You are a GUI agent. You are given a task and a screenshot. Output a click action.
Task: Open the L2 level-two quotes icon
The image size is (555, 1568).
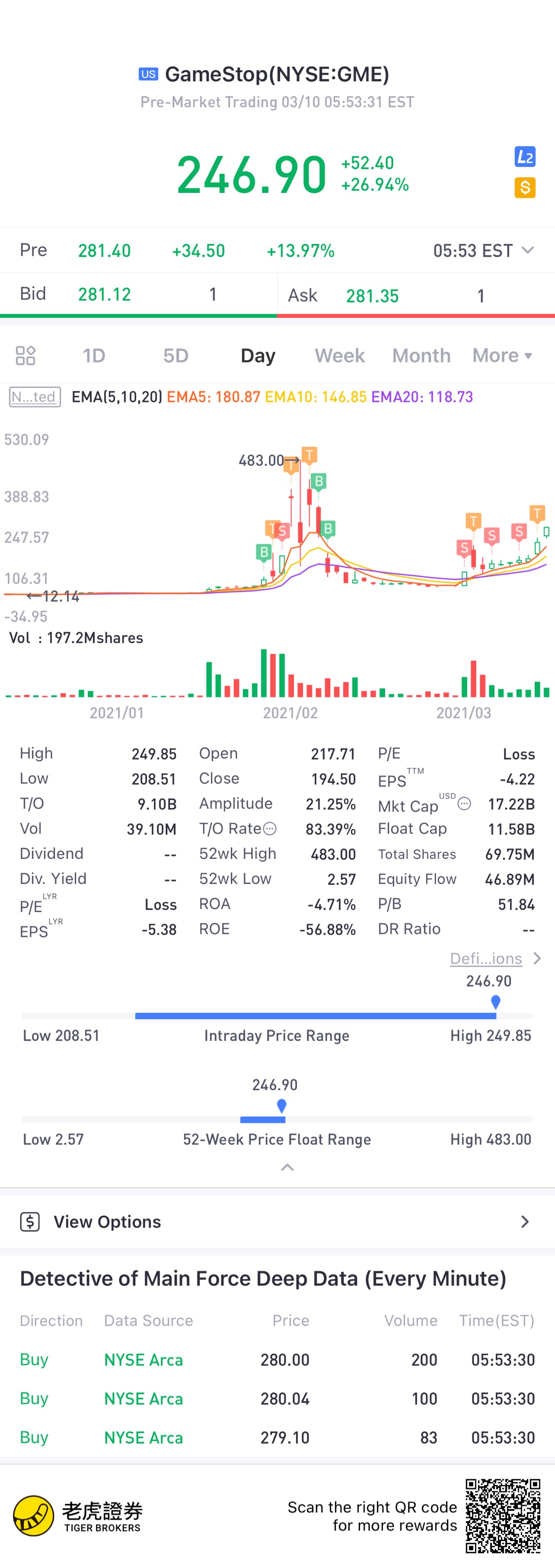coord(524,156)
